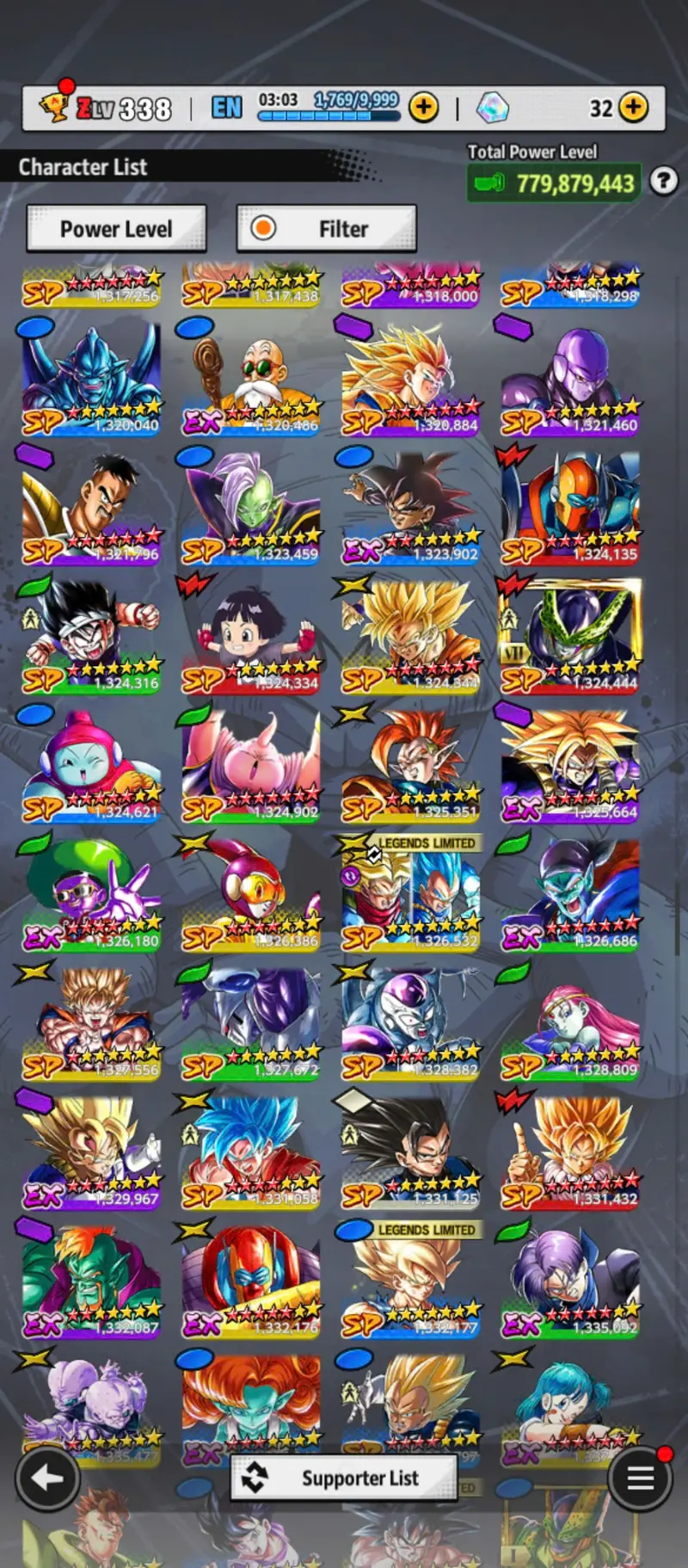688x1568 pixels.
Task: Select the Zamasu card with power 1,323,459
Action: (251, 508)
